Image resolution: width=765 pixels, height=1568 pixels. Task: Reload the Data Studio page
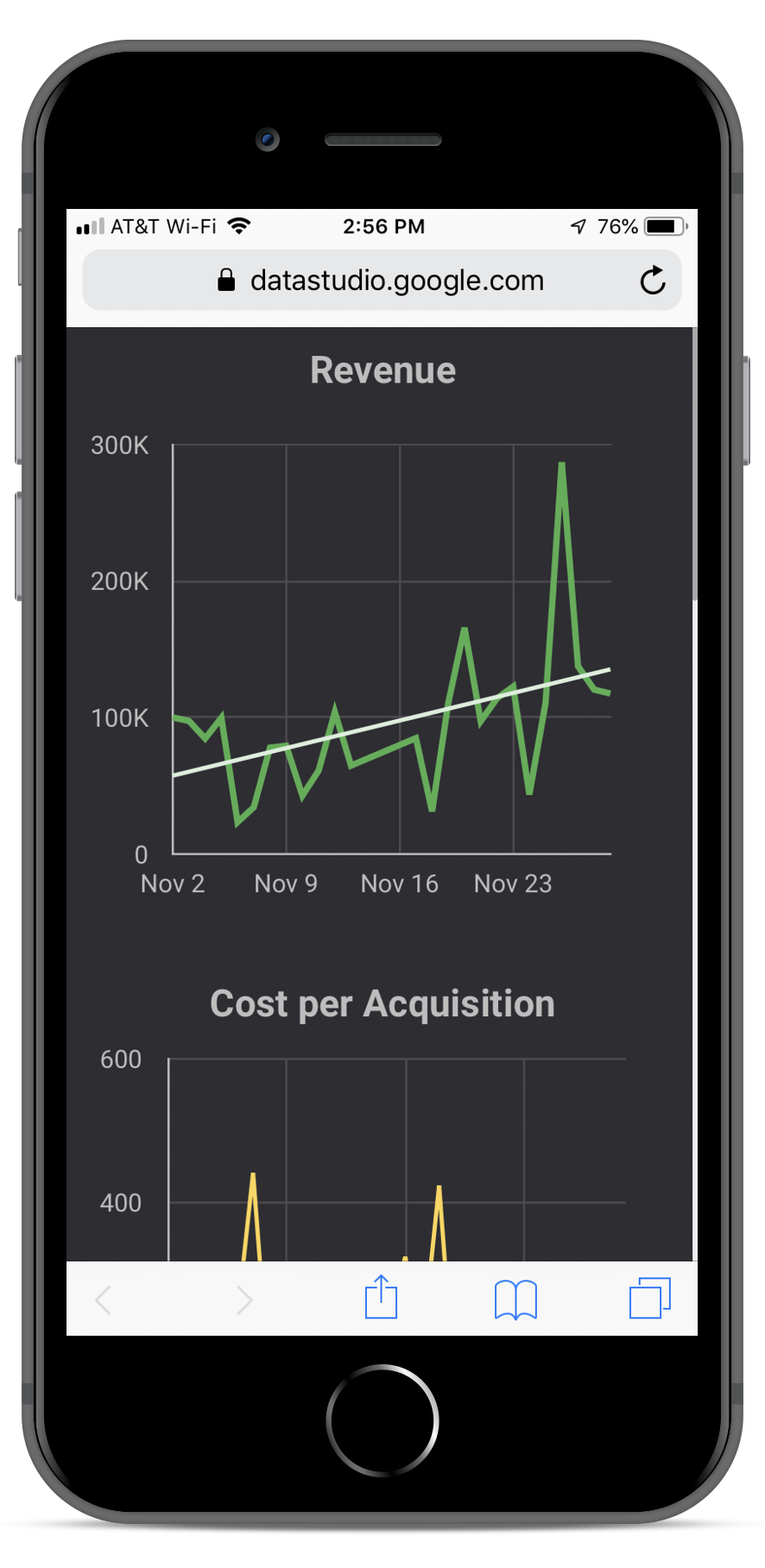point(653,280)
